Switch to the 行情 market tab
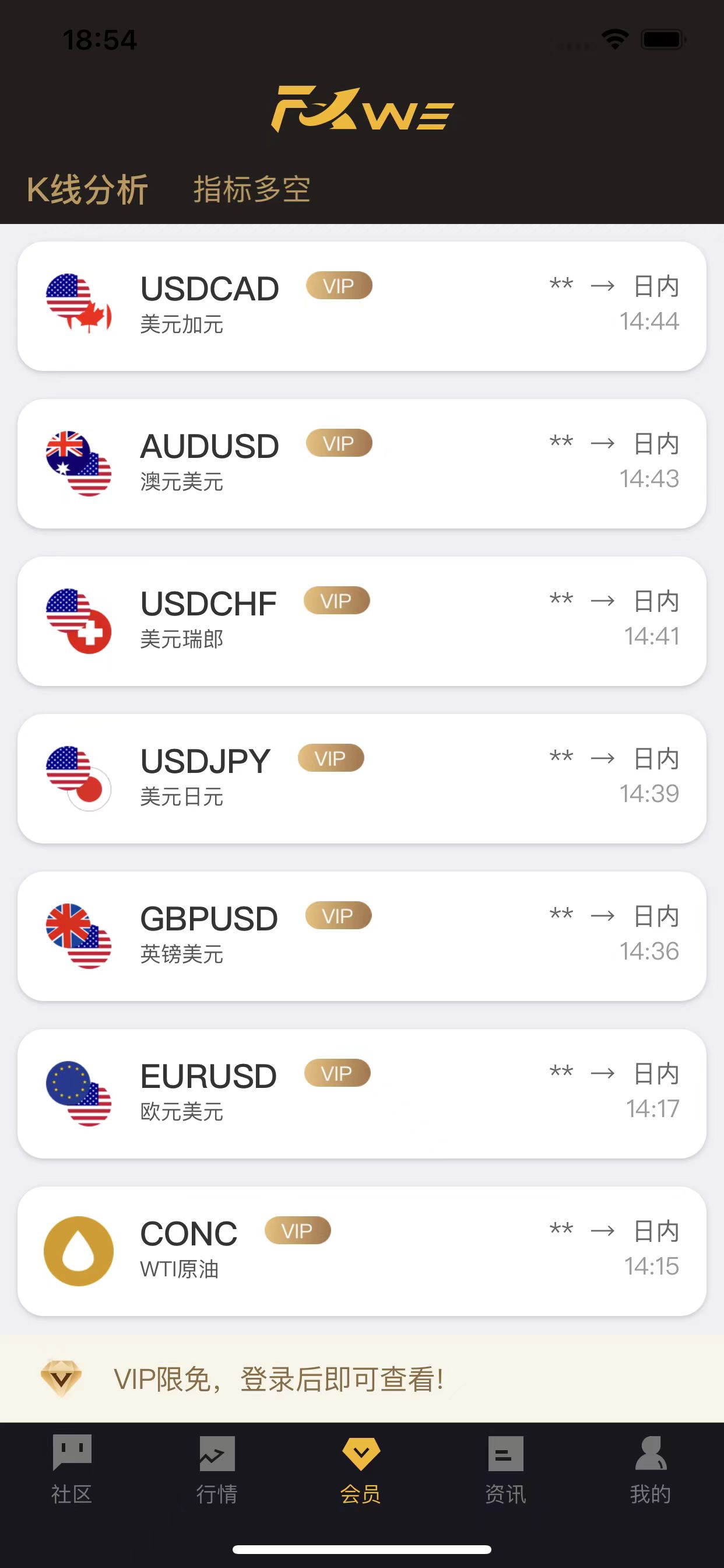This screenshot has width=724, height=1568. (x=217, y=1469)
